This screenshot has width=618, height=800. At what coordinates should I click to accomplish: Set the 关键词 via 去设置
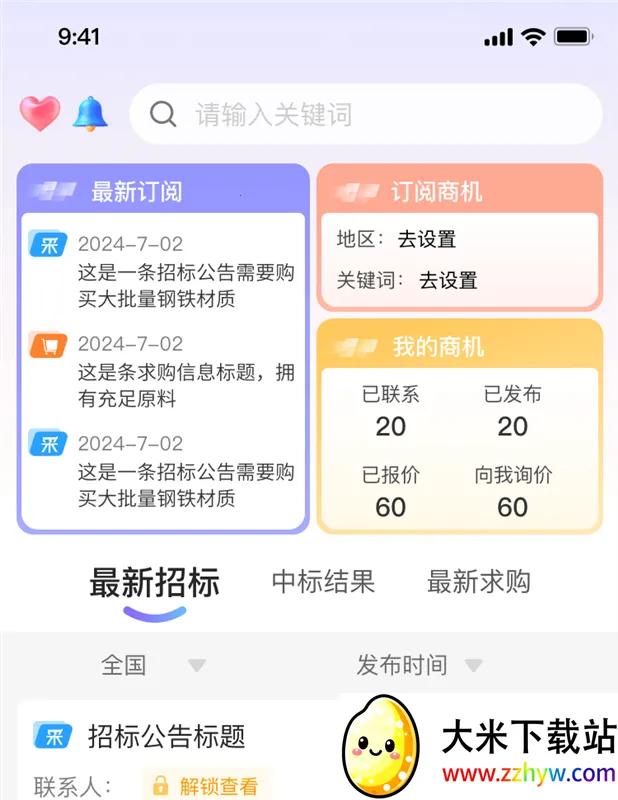coord(448,280)
